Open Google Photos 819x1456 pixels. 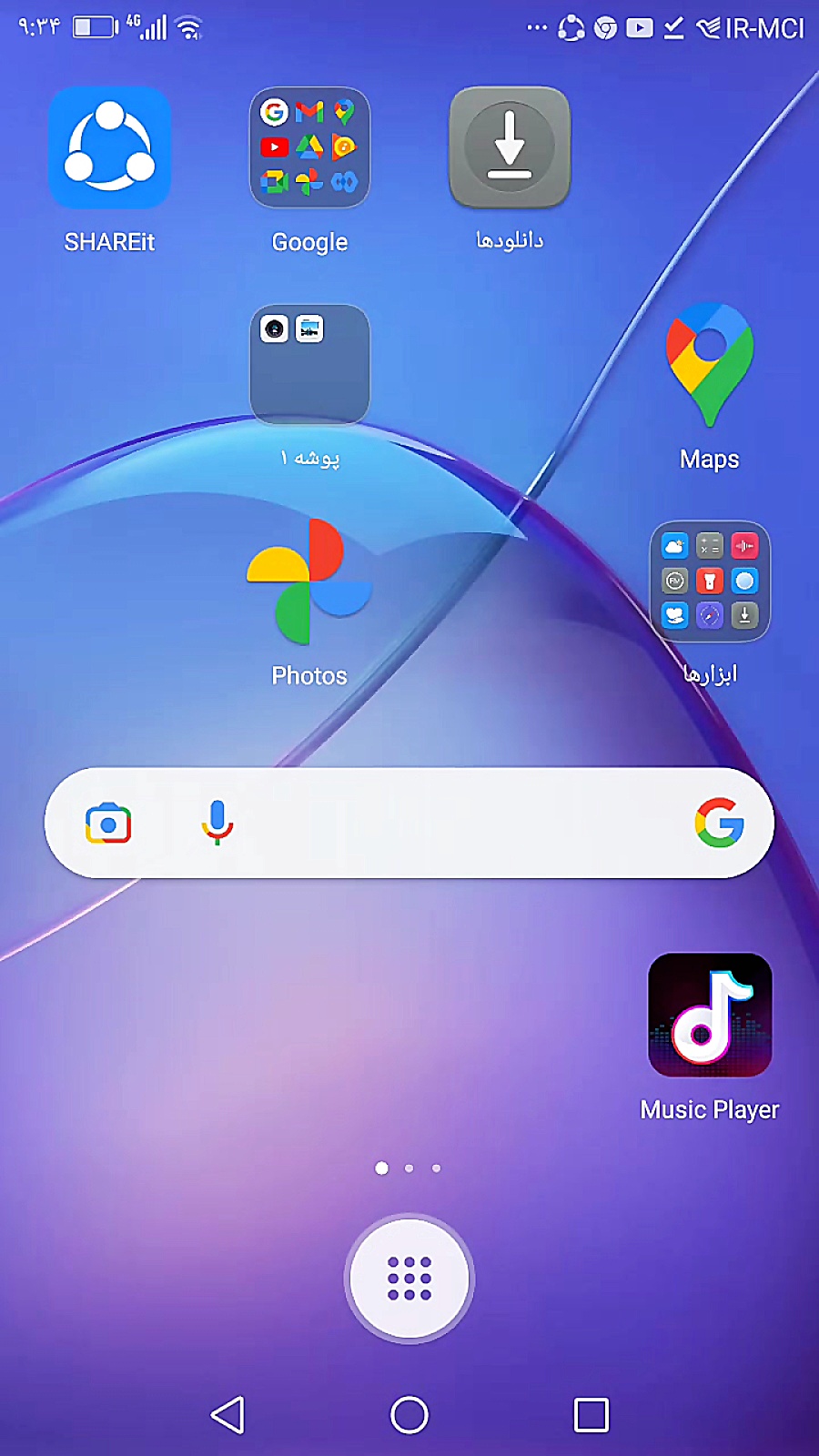[x=309, y=582]
